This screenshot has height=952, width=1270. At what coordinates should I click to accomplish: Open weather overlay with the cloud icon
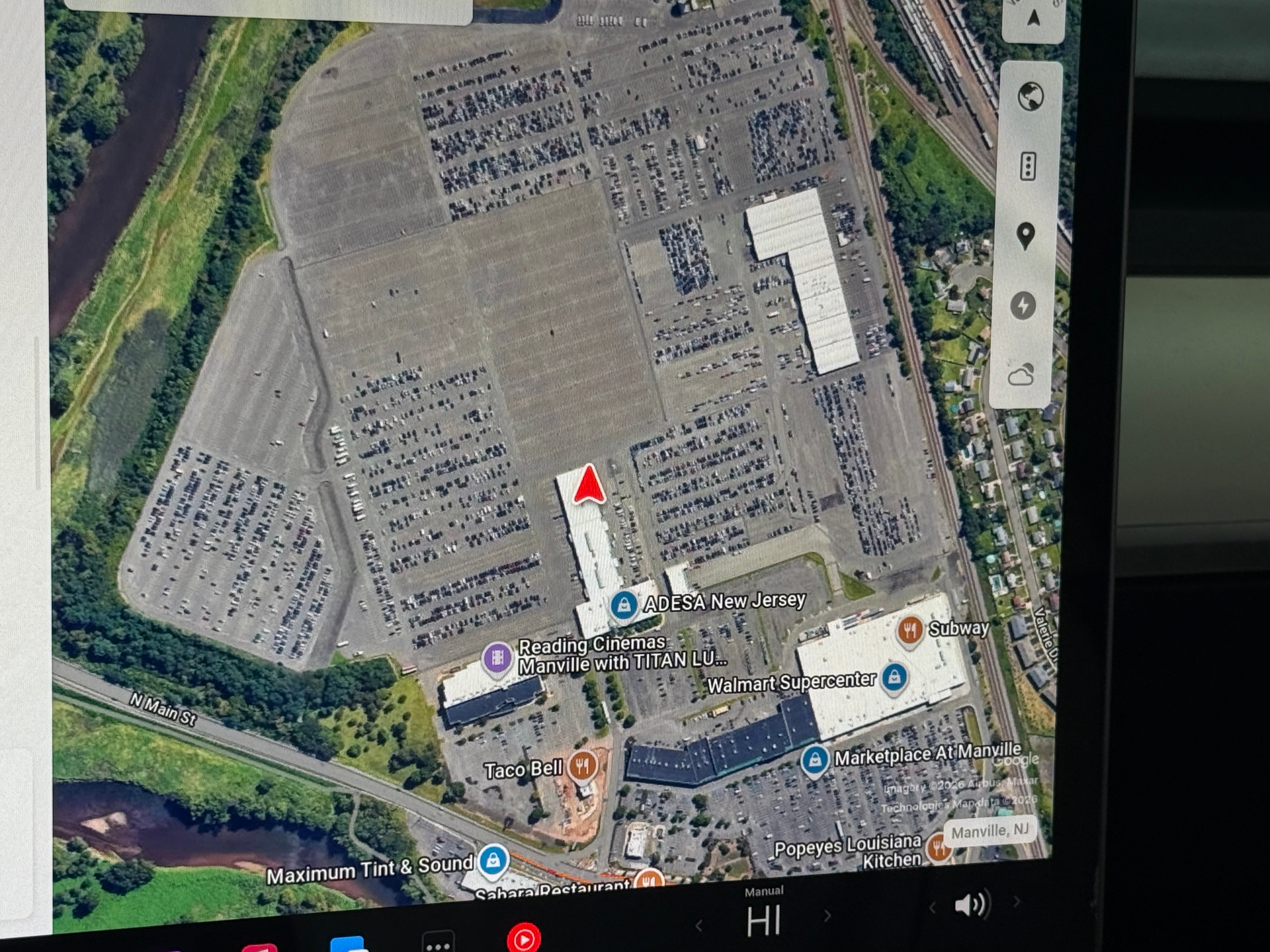1021,376
